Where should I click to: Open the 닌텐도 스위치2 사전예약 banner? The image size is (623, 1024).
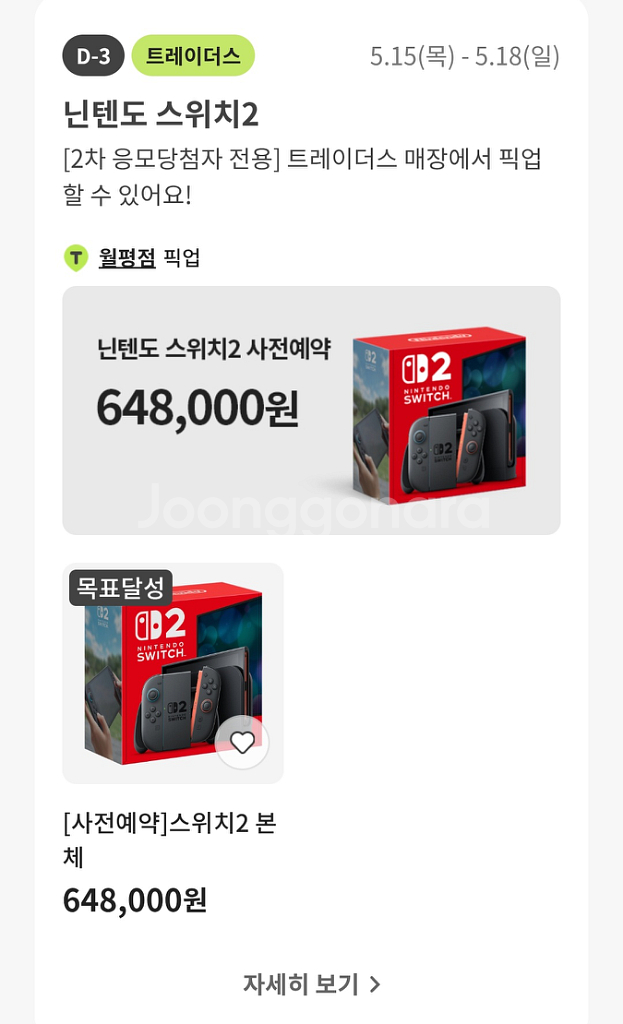pos(312,410)
